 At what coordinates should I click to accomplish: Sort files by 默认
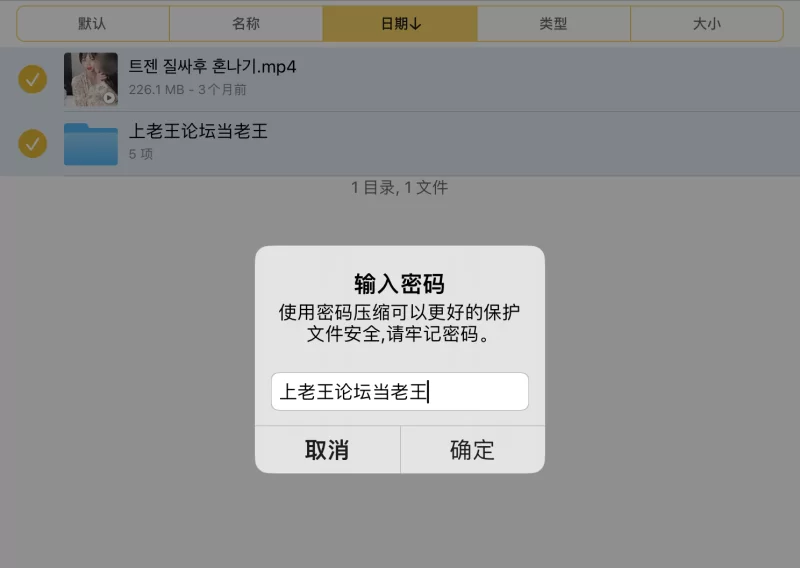92,24
